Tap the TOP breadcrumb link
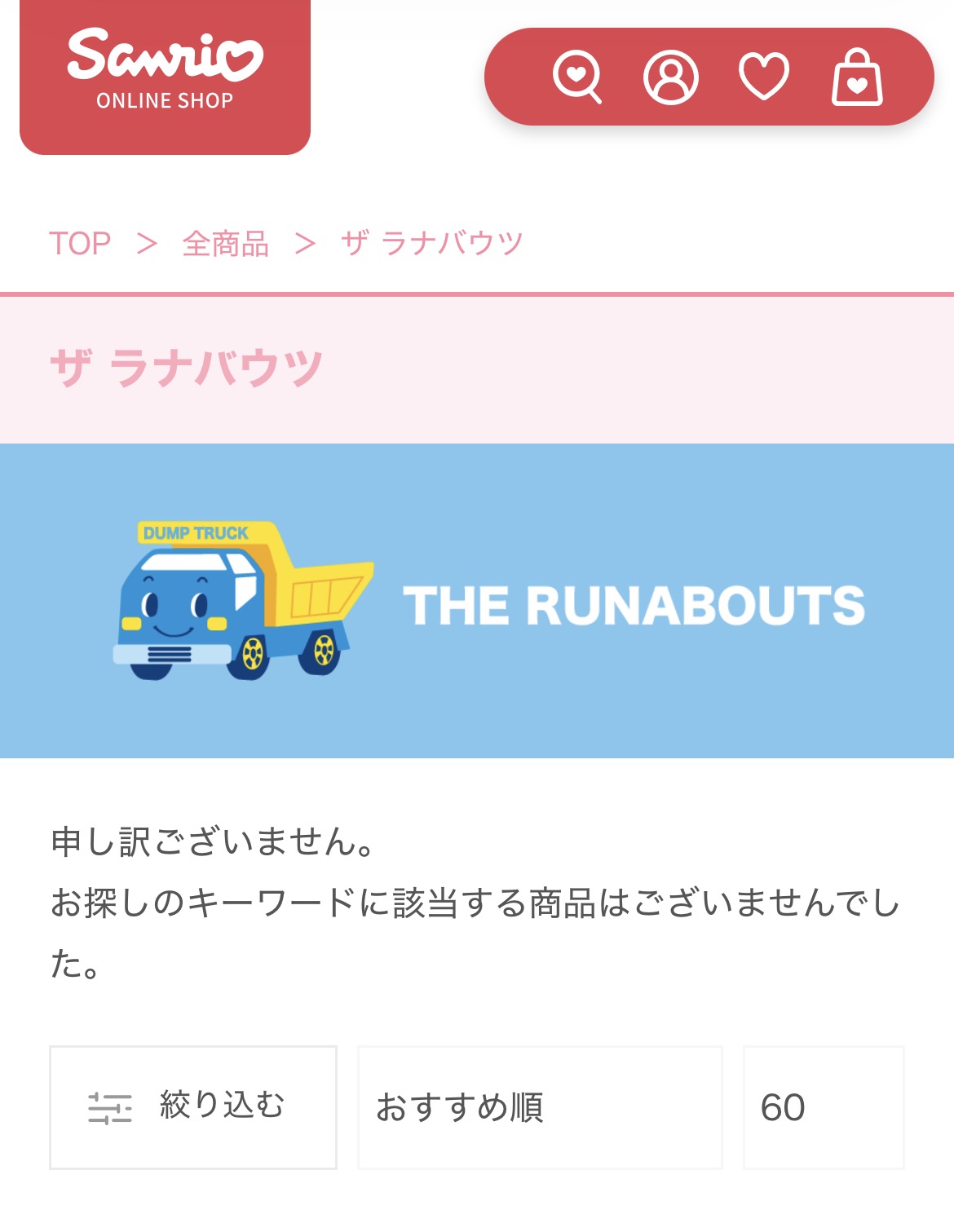This screenshot has width=954, height=1232. pyautogui.click(x=80, y=243)
